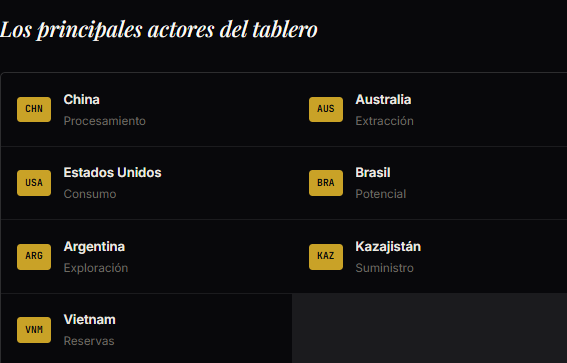Select the Australia Extracción card
Viewport: 567px width, 363px height.
(430, 110)
